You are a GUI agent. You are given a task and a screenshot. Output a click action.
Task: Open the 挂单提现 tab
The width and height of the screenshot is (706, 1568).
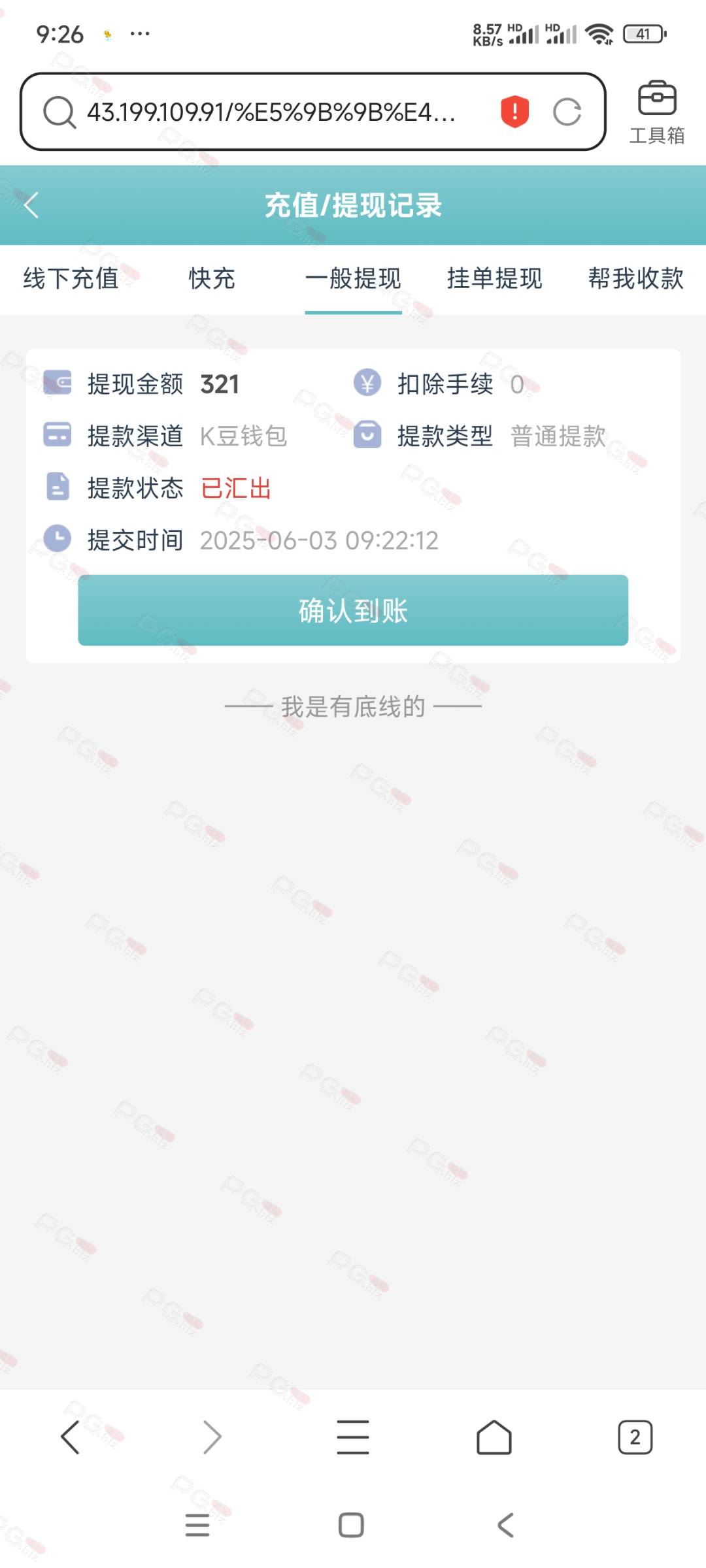(x=495, y=278)
